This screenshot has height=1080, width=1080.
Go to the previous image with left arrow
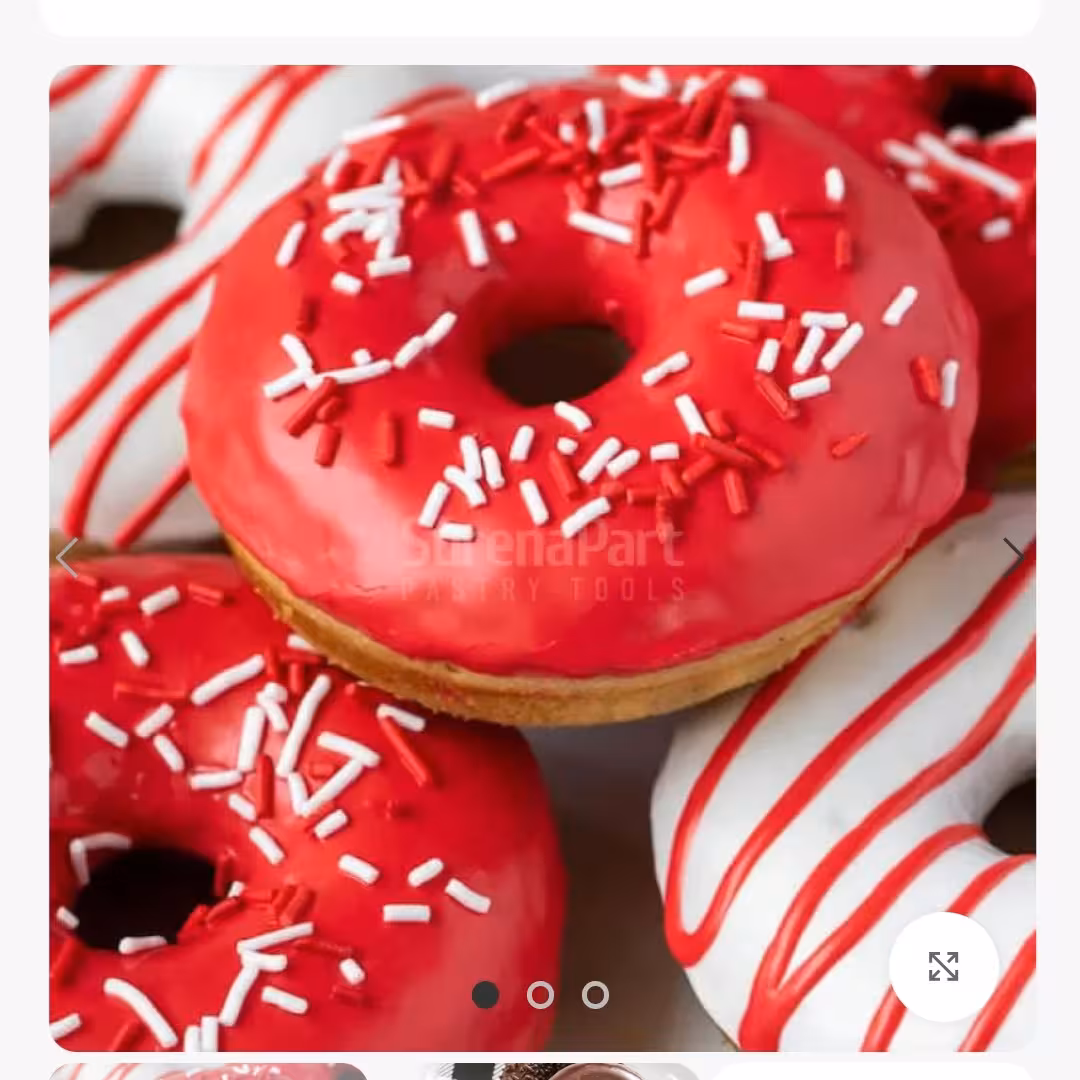(x=67, y=557)
